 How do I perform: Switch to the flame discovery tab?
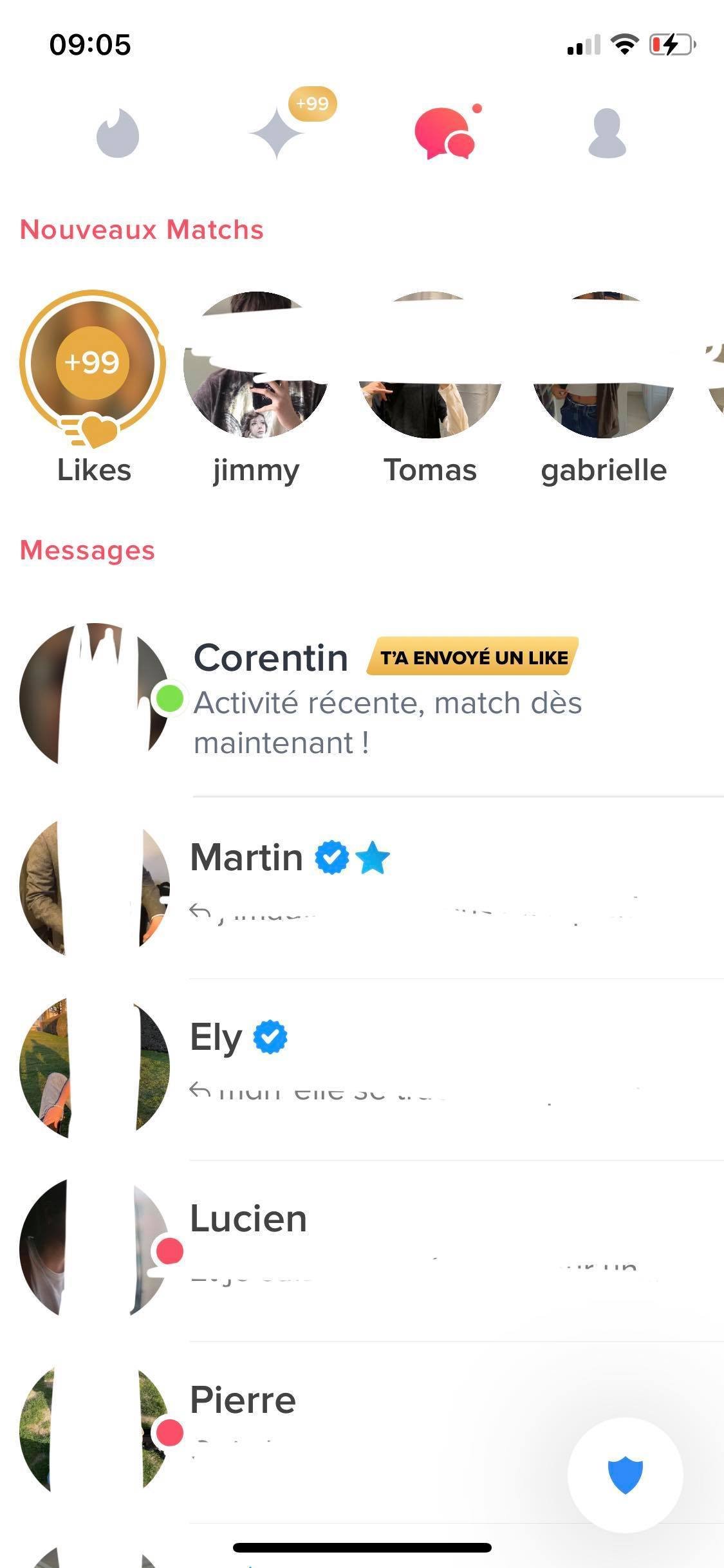(118, 134)
